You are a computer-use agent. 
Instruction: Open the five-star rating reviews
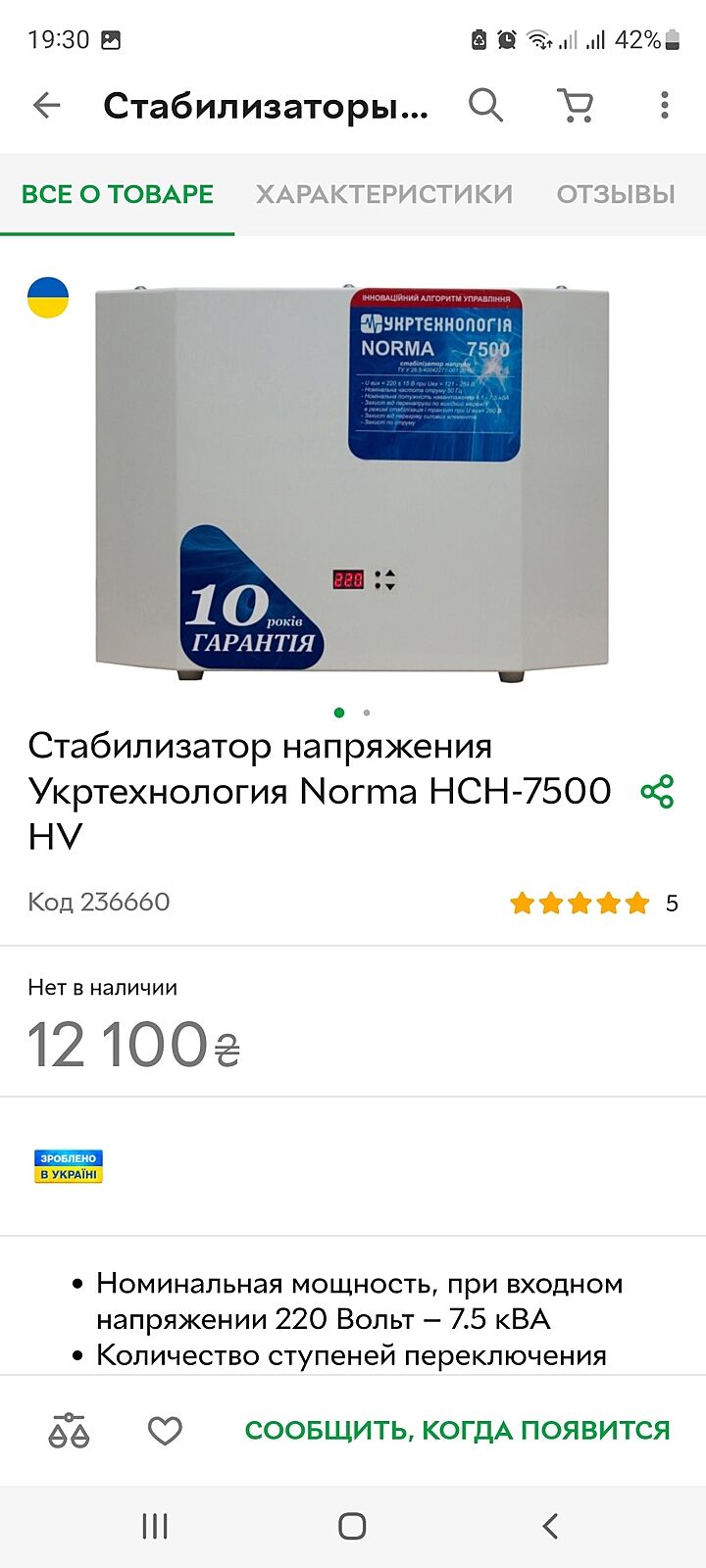(580, 903)
